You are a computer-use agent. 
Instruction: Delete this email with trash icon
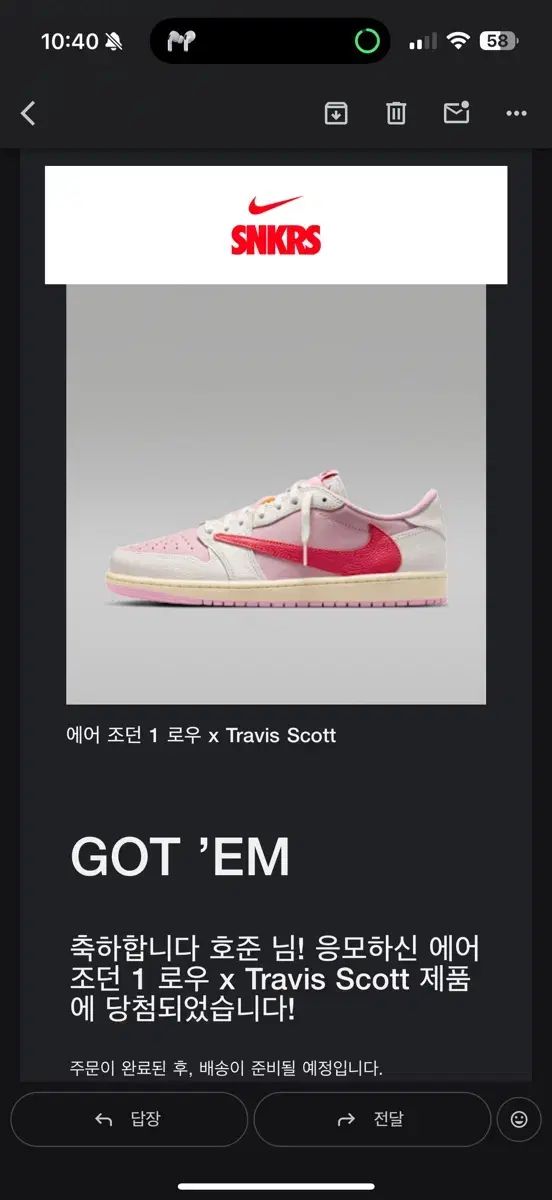point(396,114)
